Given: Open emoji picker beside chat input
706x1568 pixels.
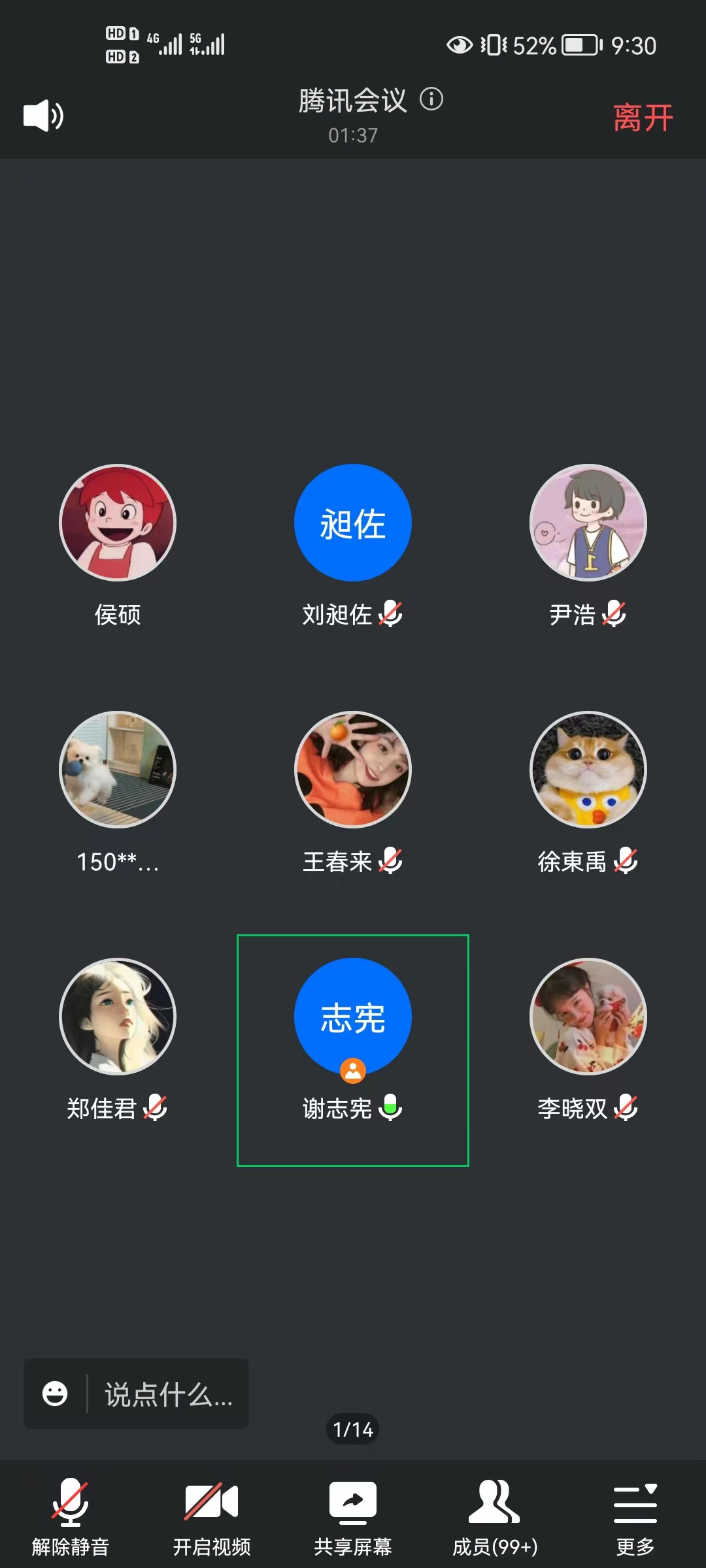Looking at the screenshot, I should 55,1394.
